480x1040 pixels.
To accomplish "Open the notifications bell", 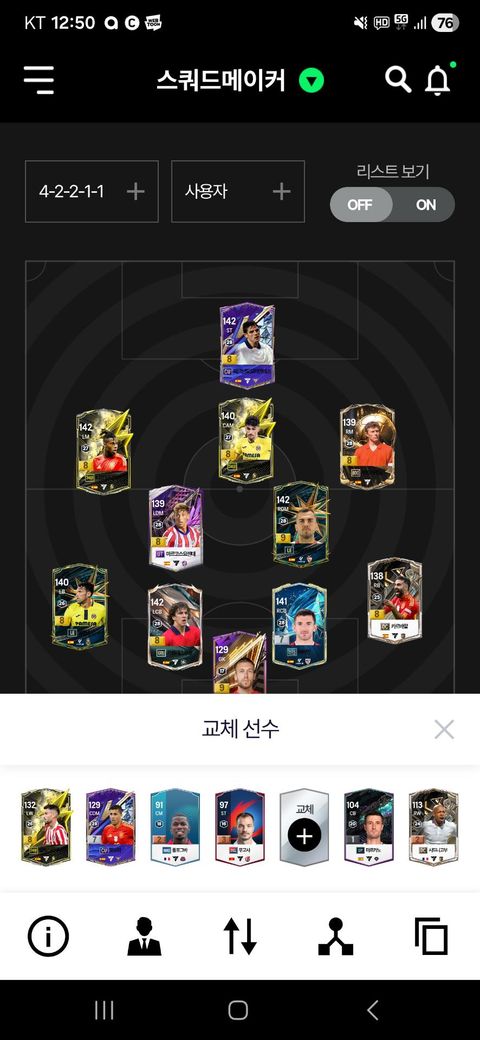I will click(438, 80).
